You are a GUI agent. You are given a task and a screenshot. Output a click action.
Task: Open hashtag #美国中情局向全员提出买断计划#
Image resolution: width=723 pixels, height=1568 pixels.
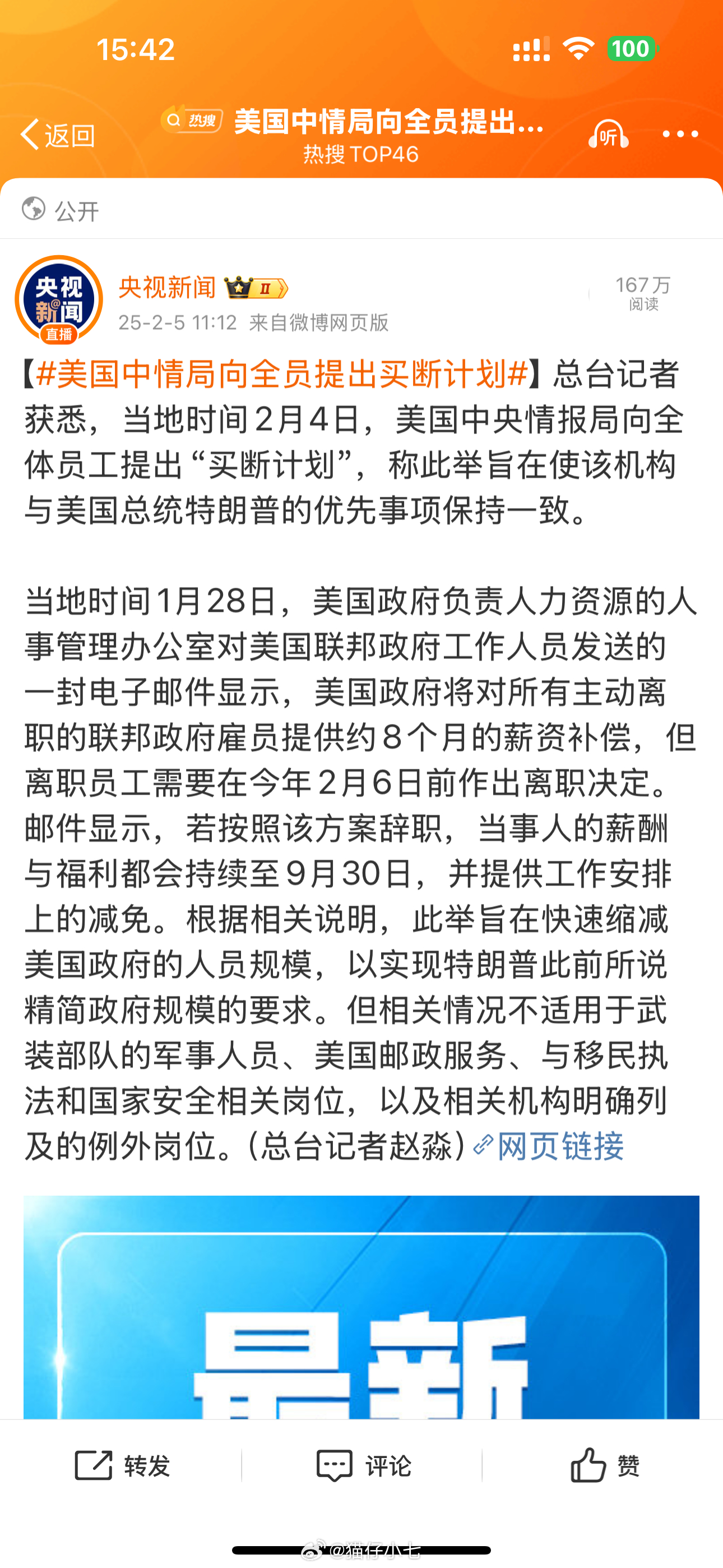tap(281, 373)
